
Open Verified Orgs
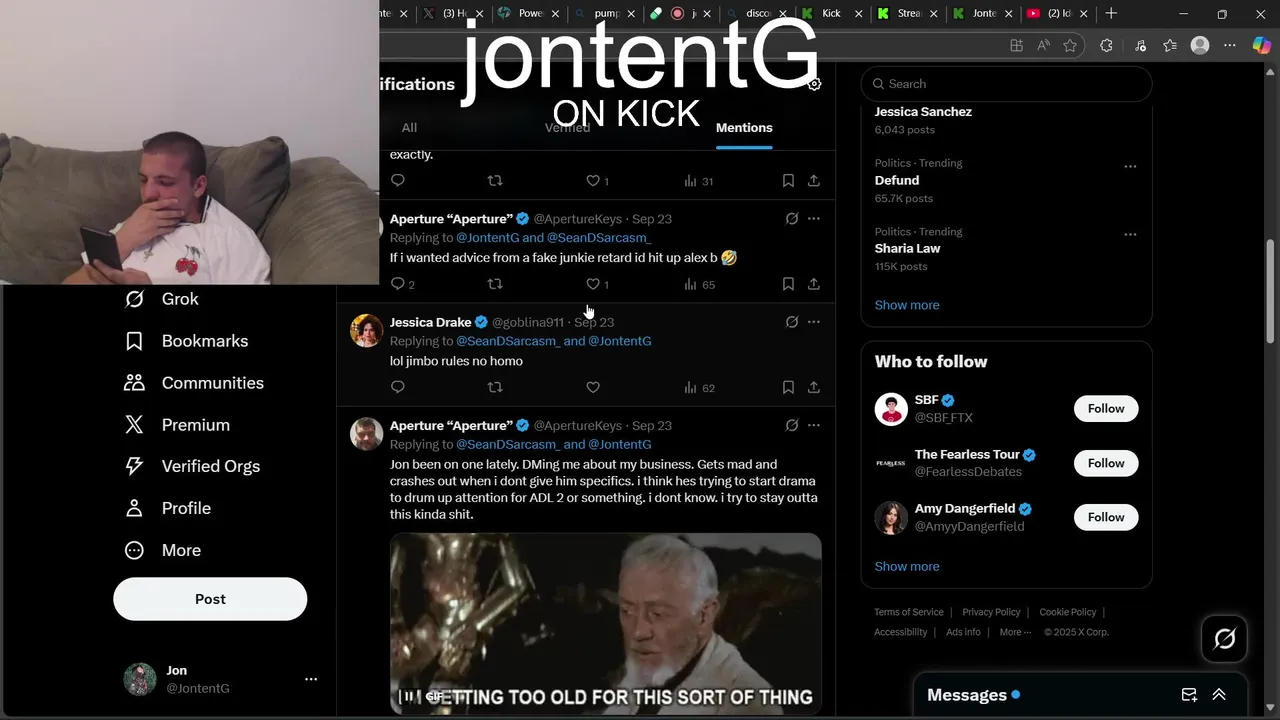210,466
